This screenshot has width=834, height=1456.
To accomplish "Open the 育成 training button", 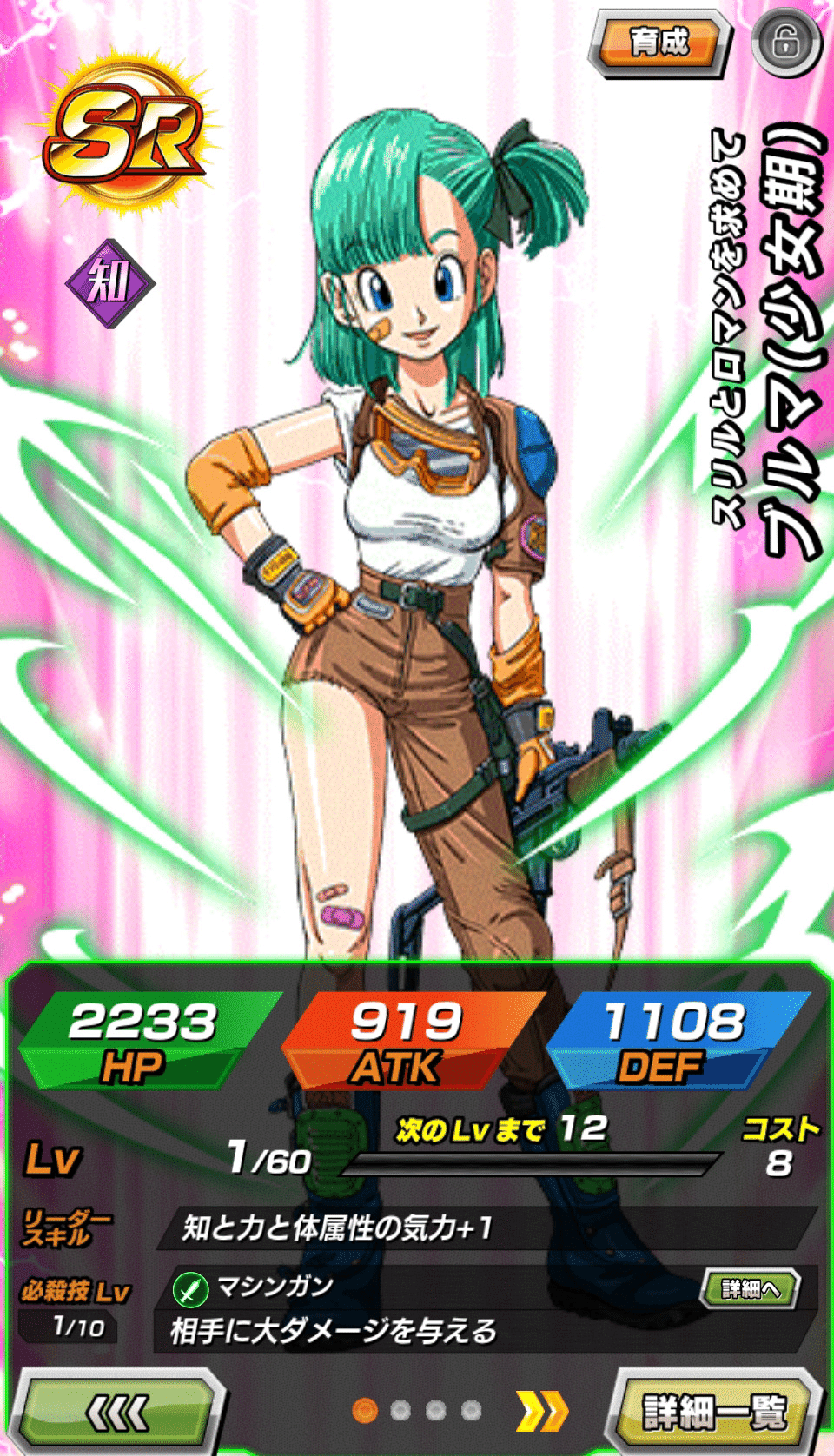I will coord(660,43).
